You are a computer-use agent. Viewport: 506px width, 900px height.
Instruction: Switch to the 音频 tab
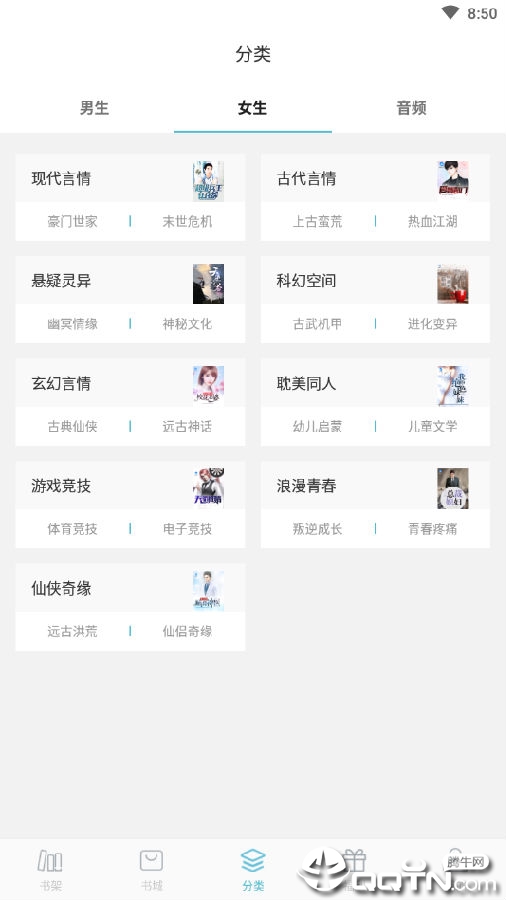tap(411, 108)
